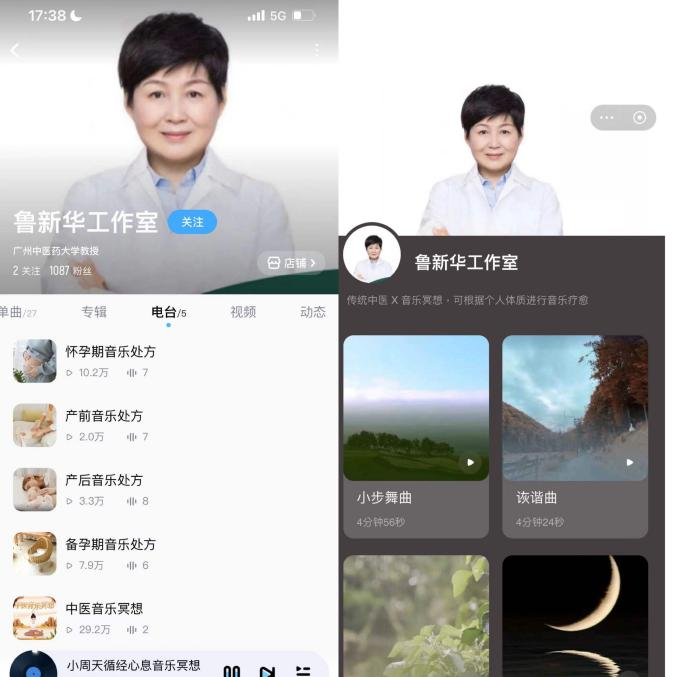This screenshot has height=677, width=677.
Task: Select the 视频 tab
Action: (243, 312)
